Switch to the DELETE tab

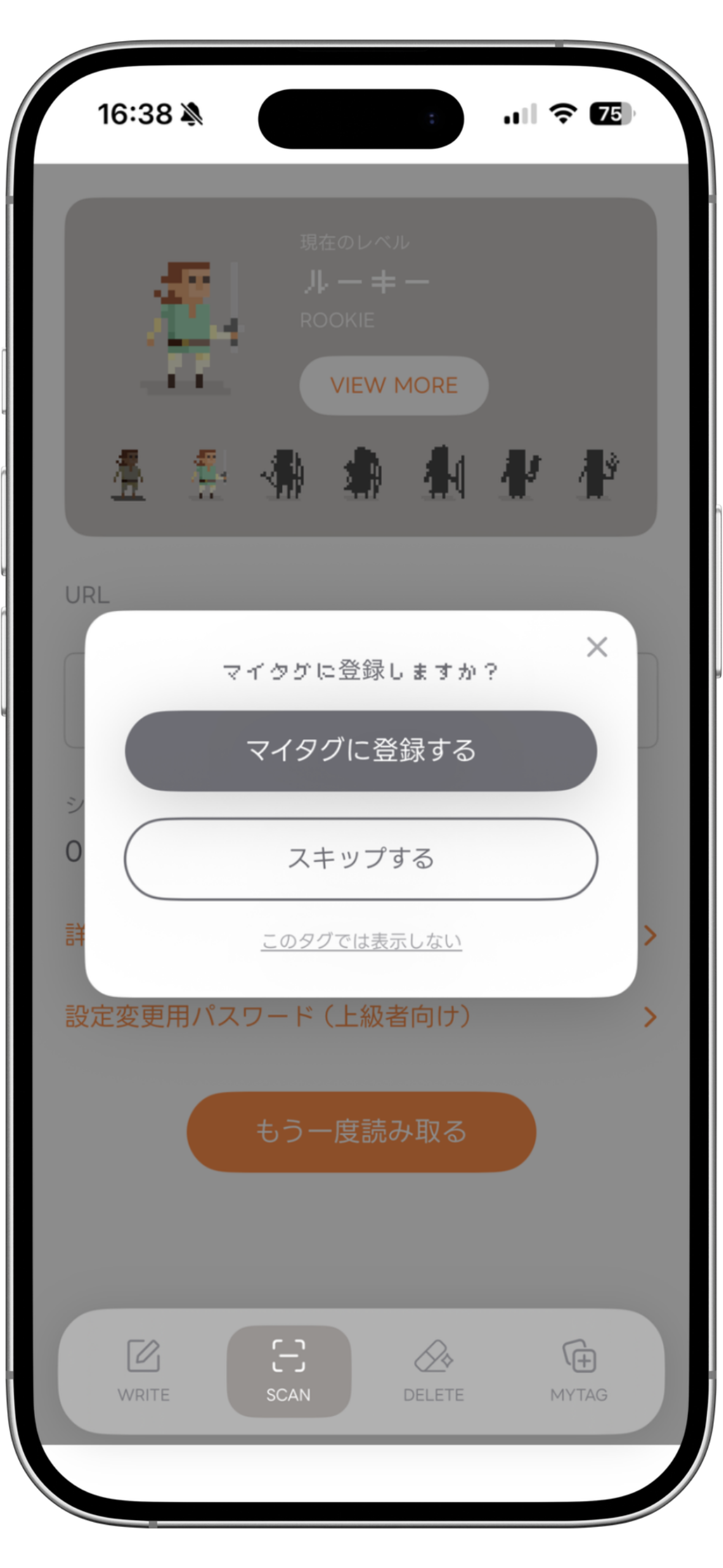pos(434,1371)
